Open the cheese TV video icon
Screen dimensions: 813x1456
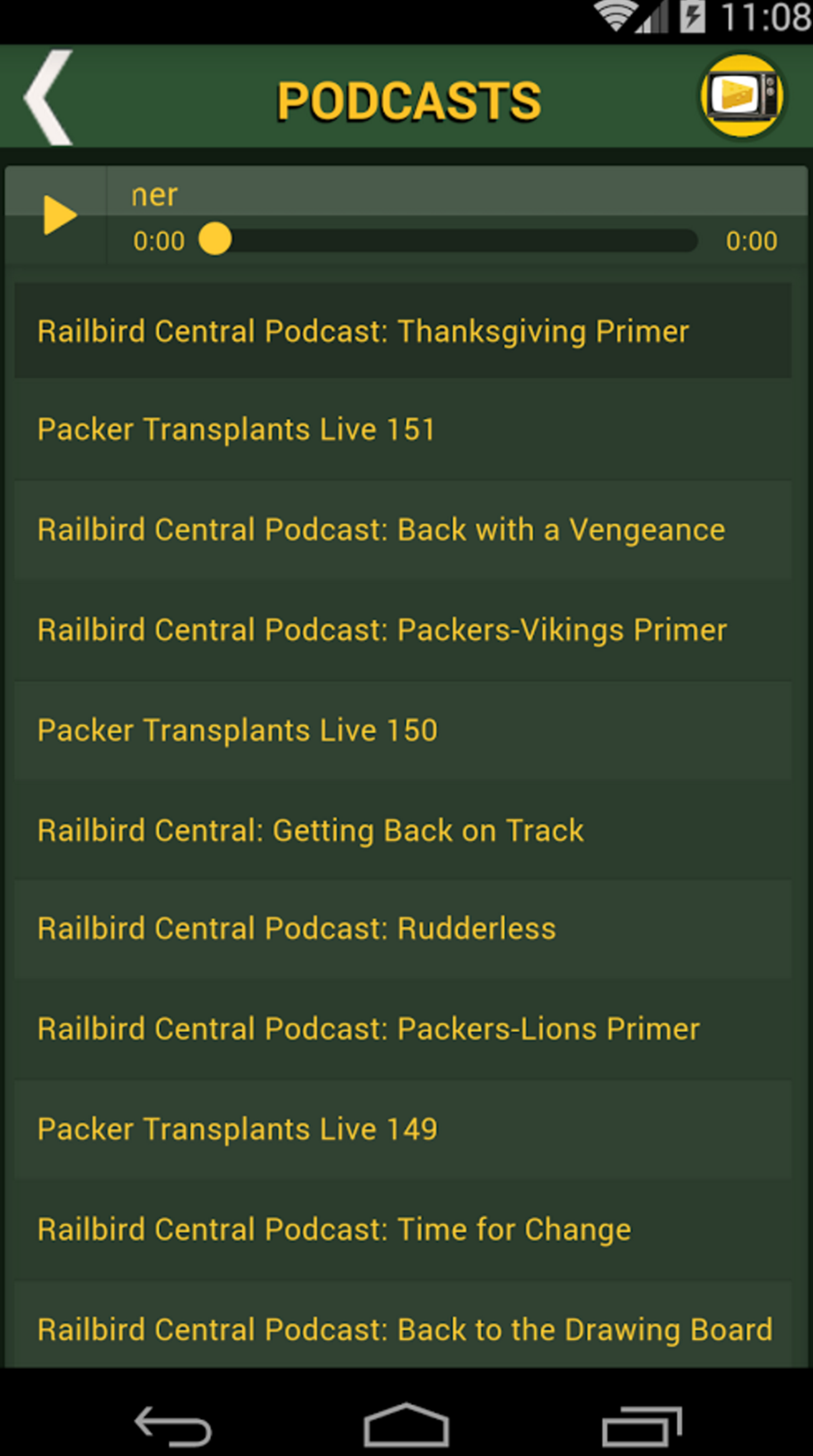pos(741,96)
